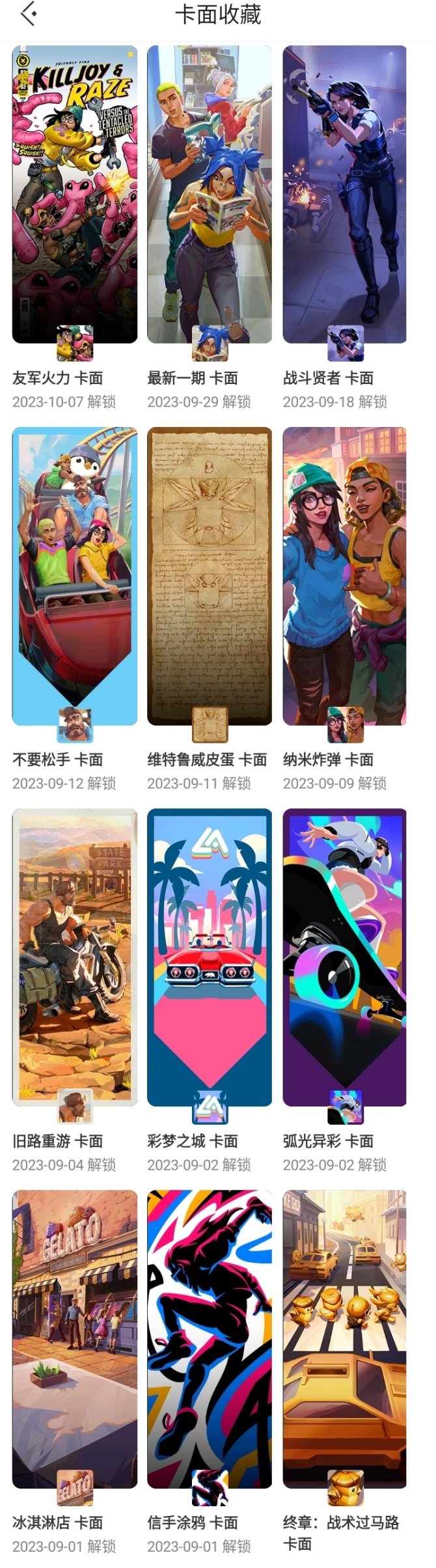The width and height of the screenshot is (436, 1568).
Task: Tap the 纳米炸弹 卡面 card
Action: [x=345, y=576]
